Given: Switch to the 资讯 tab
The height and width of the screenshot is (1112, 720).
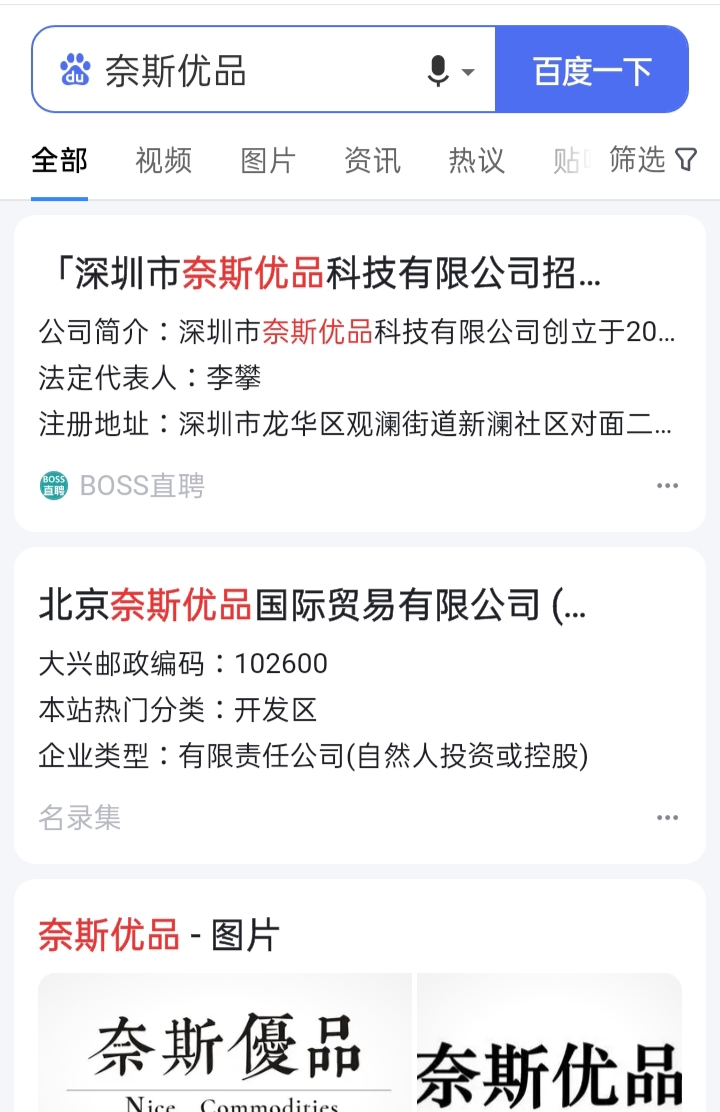Looking at the screenshot, I should tap(372, 160).
